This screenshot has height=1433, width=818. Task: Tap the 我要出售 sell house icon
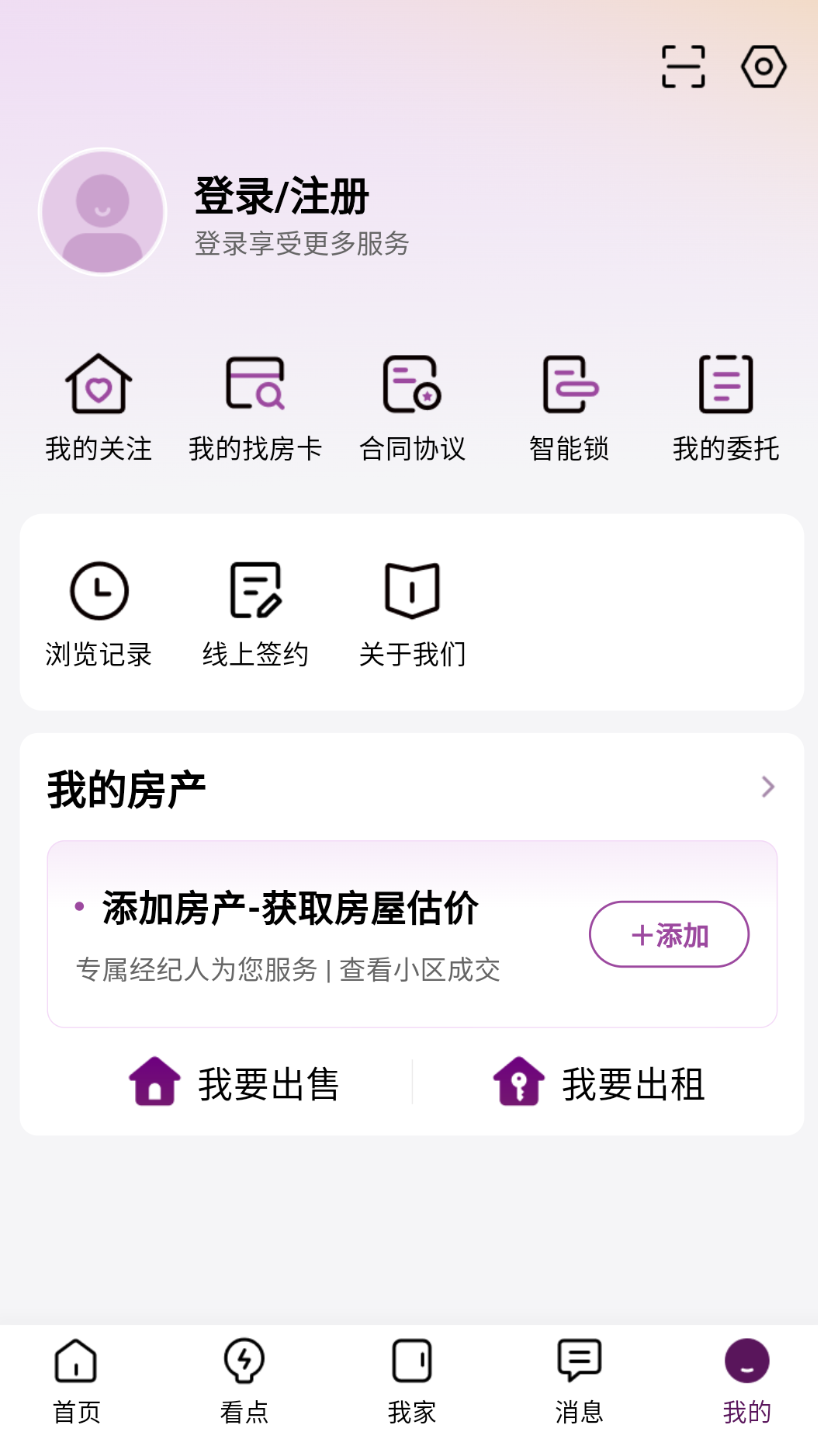pyautogui.click(x=152, y=1081)
